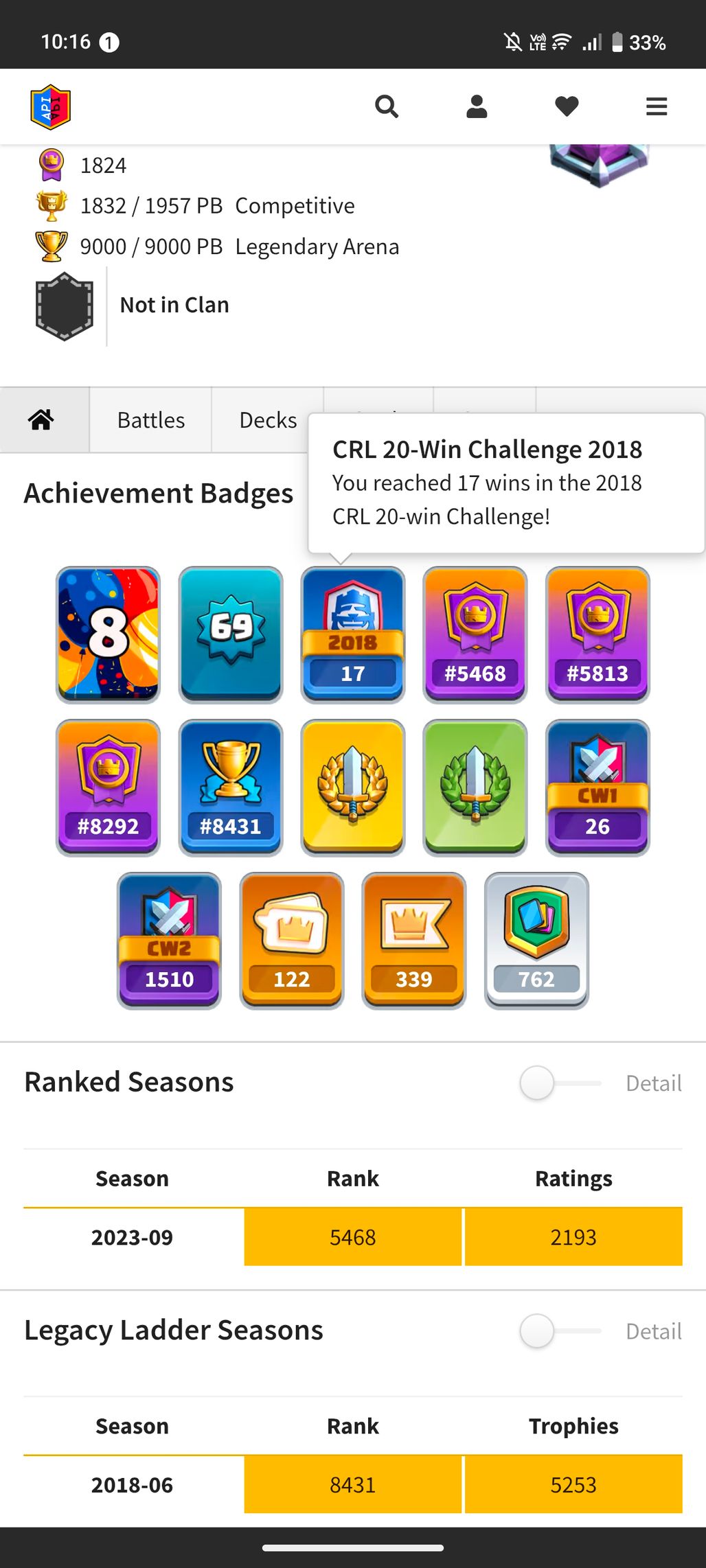Tap the 762 card collection badge
Image resolution: width=706 pixels, height=1568 pixels.
coord(536,941)
